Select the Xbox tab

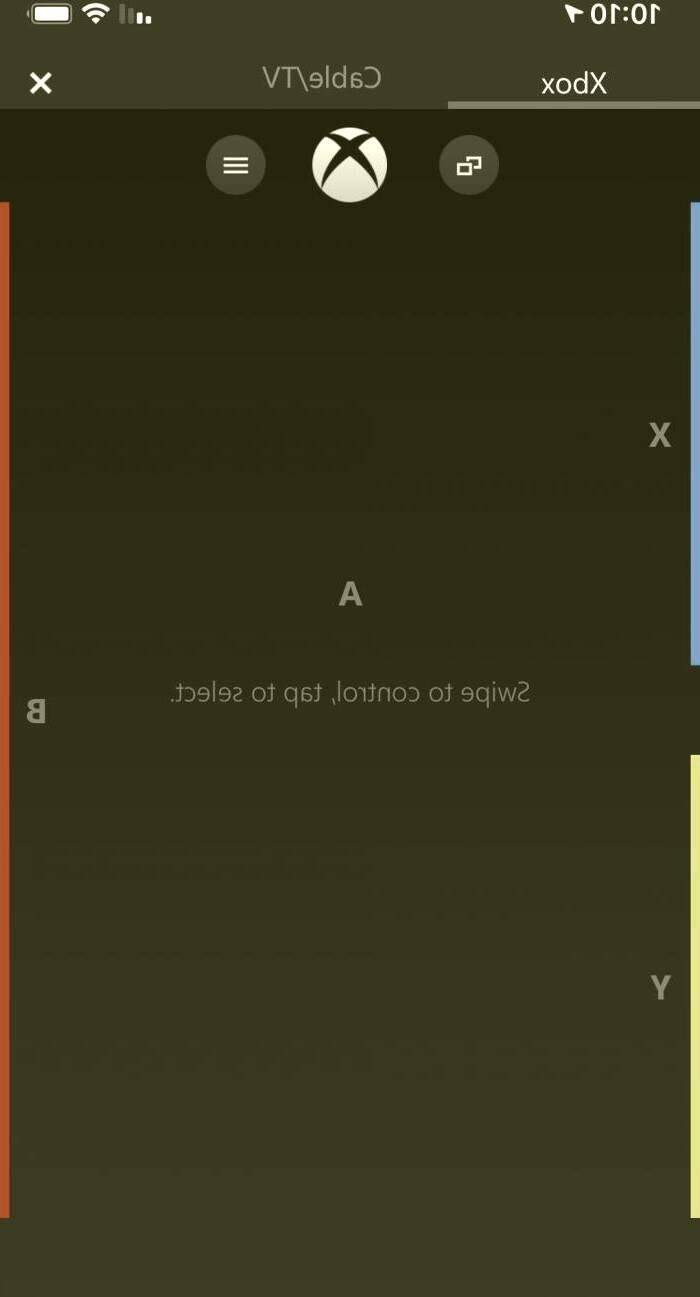click(x=573, y=83)
